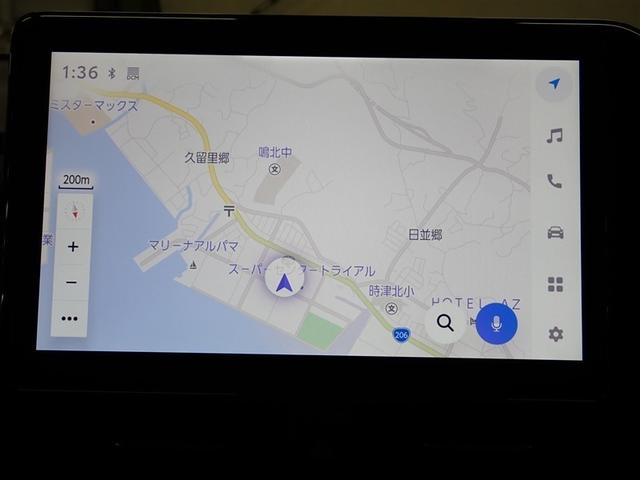The width and height of the screenshot is (640, 480).
Task: Open the navigation tab in the sidebar
Action: (x=554, y=84)
